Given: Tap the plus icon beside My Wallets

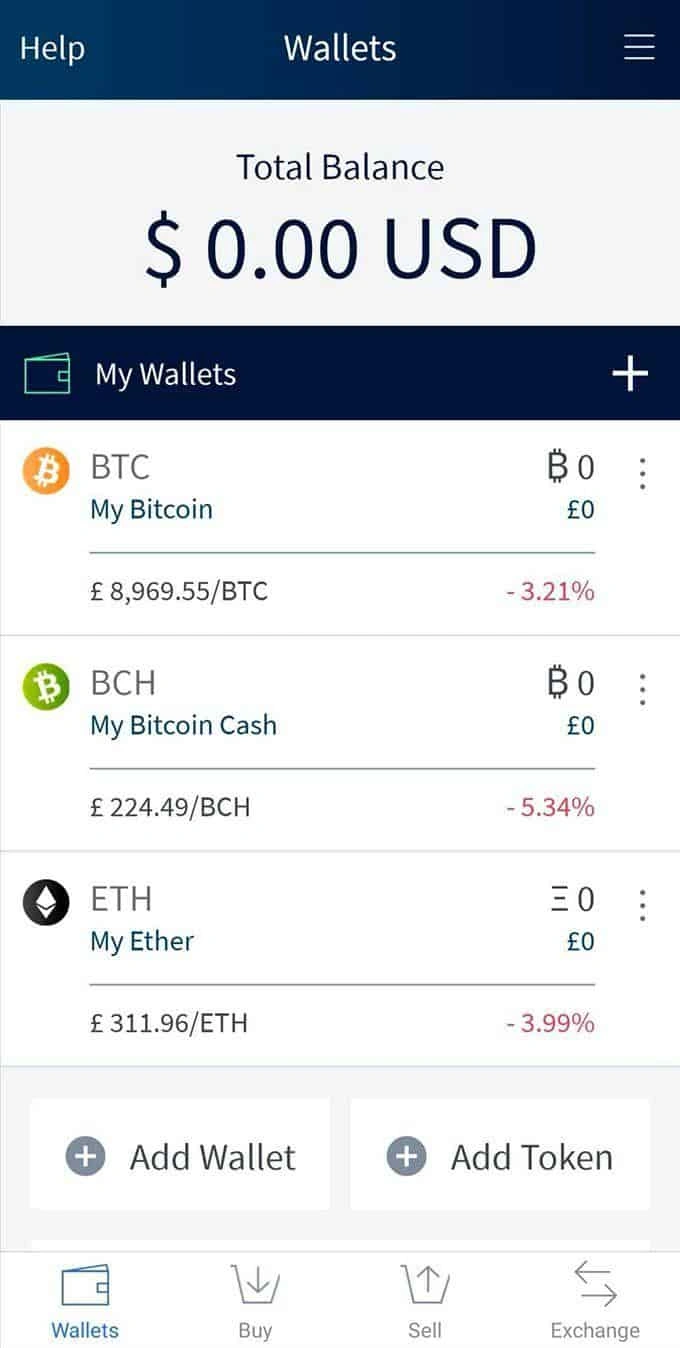Looking at the screenshot, I should point(630,374).
